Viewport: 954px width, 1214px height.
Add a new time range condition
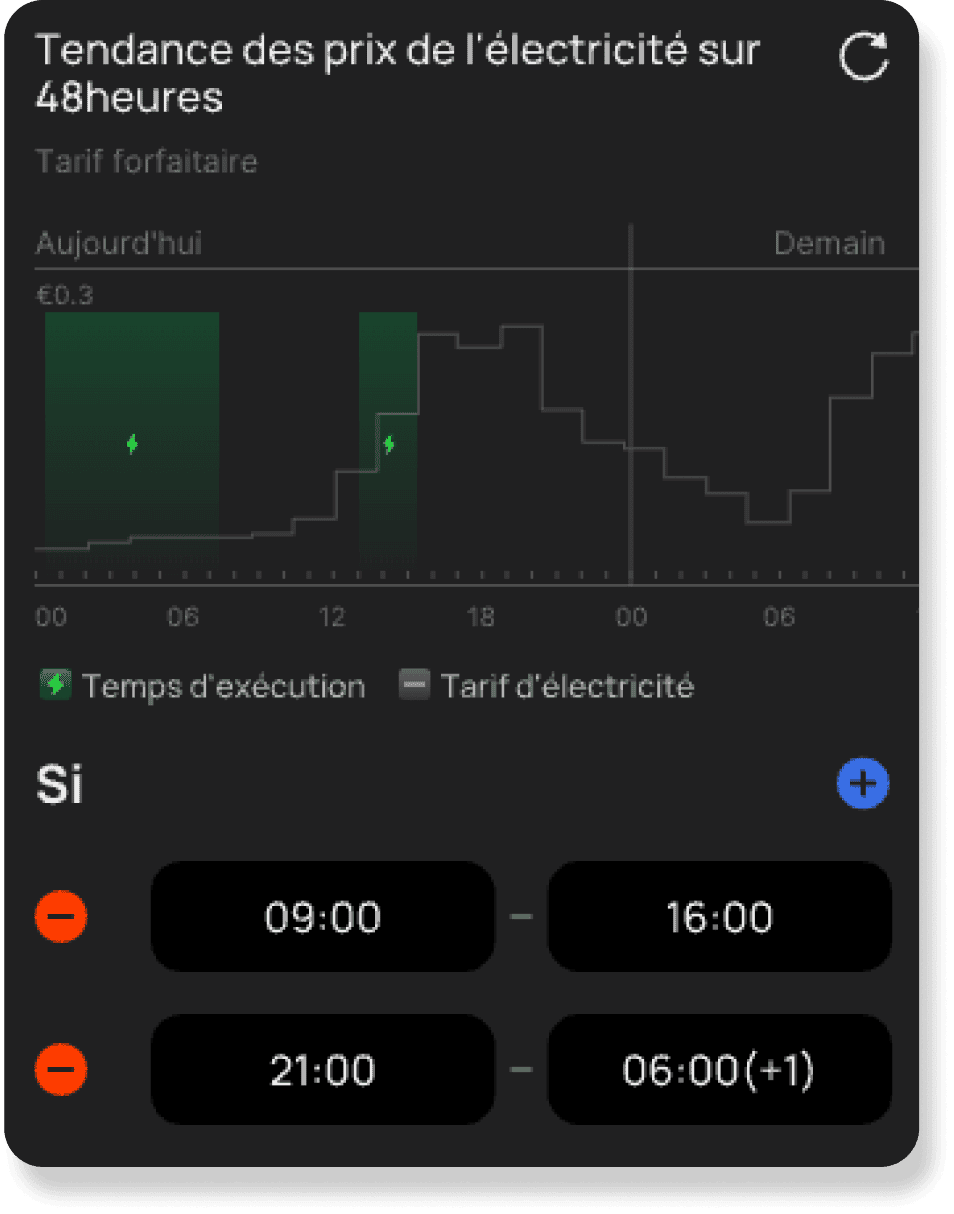tap(862, 785)
